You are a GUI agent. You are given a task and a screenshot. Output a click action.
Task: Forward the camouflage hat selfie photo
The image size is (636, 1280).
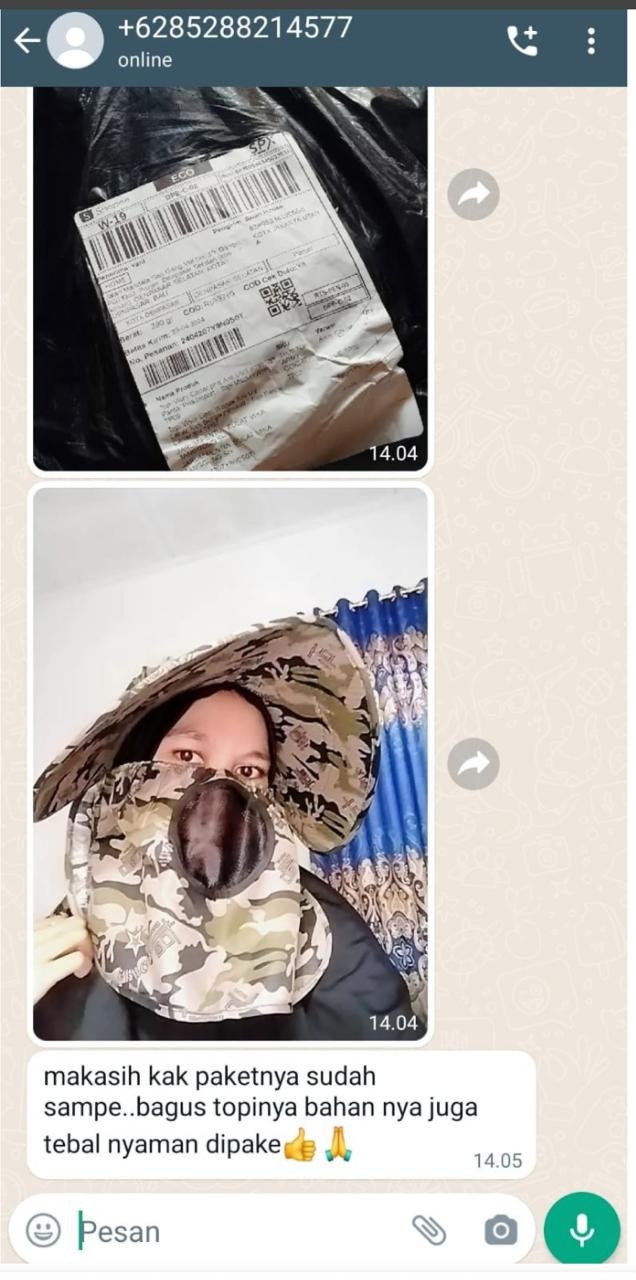pos(473,765)
